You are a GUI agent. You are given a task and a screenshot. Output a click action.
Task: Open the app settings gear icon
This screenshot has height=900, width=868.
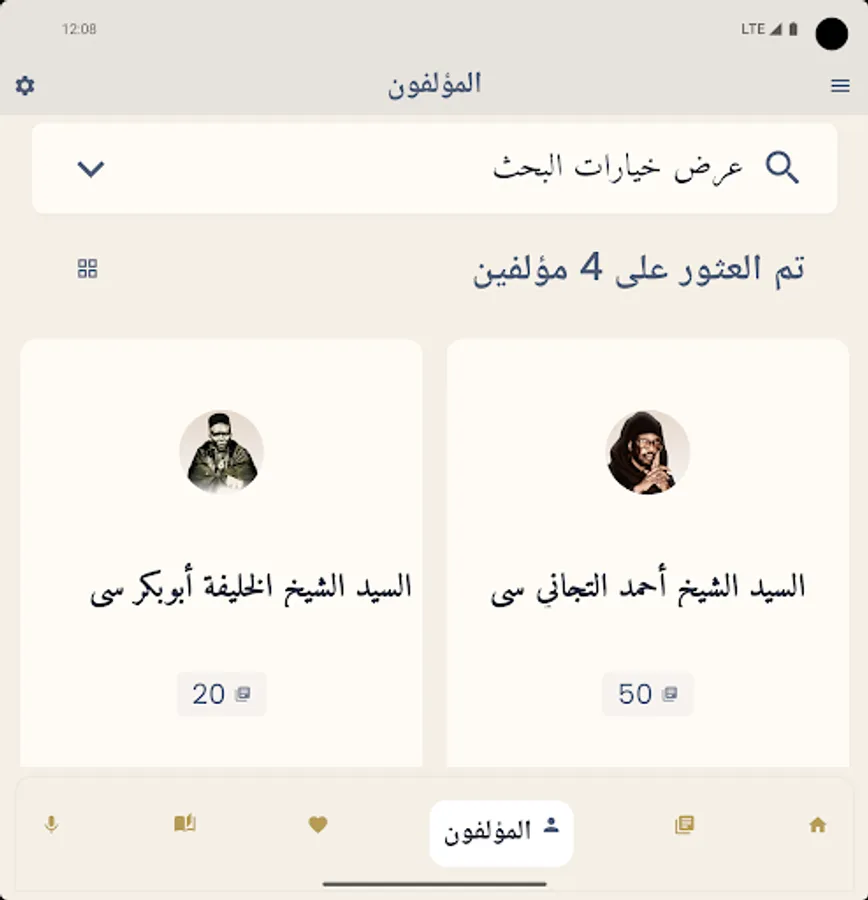[25, 85]
